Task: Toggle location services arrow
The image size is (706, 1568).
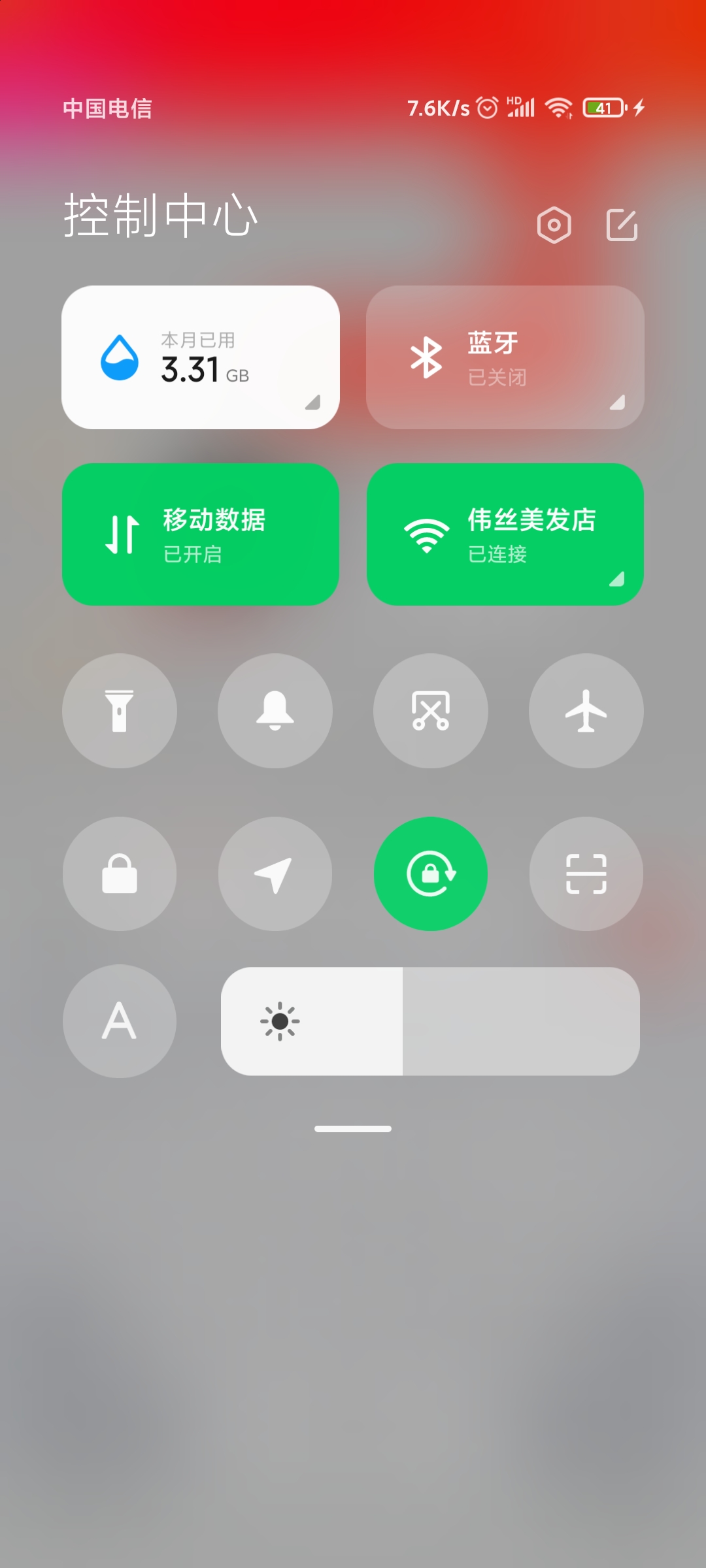Action: [x=275, y=874]
